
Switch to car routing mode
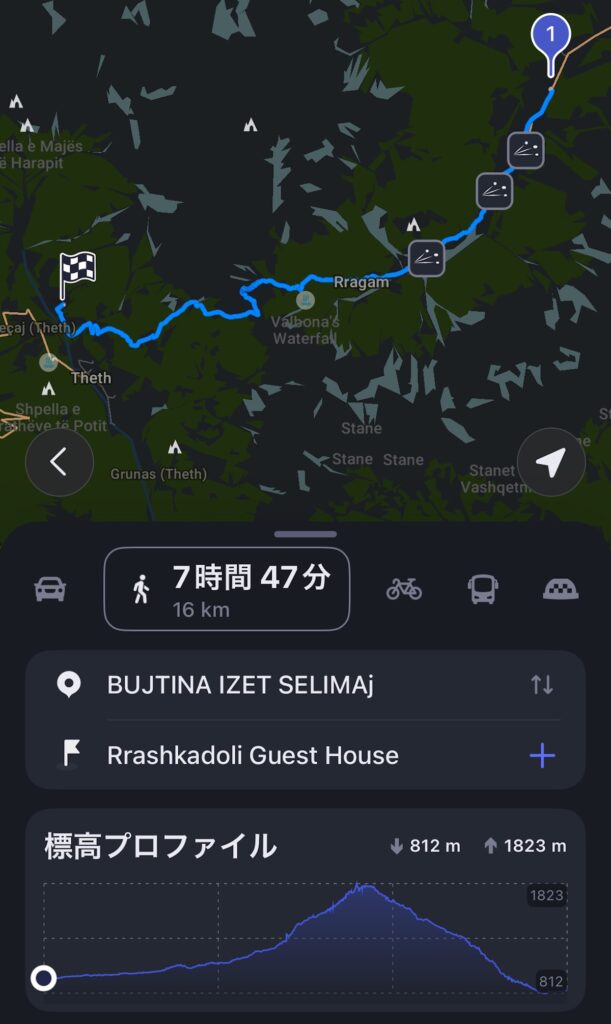pos(50,589)
